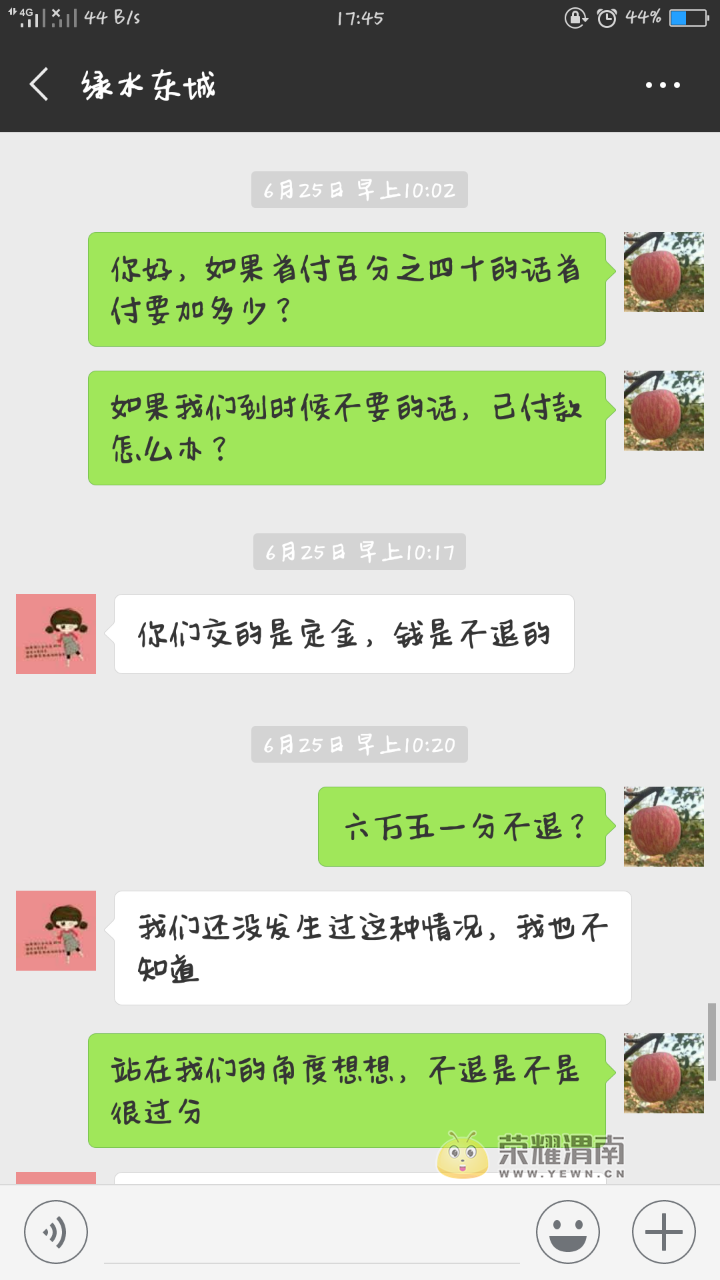Open the apple avatar beside 你好，如果首付百分之四十
Screen dimensions: 720x1280
click(664, 272)
